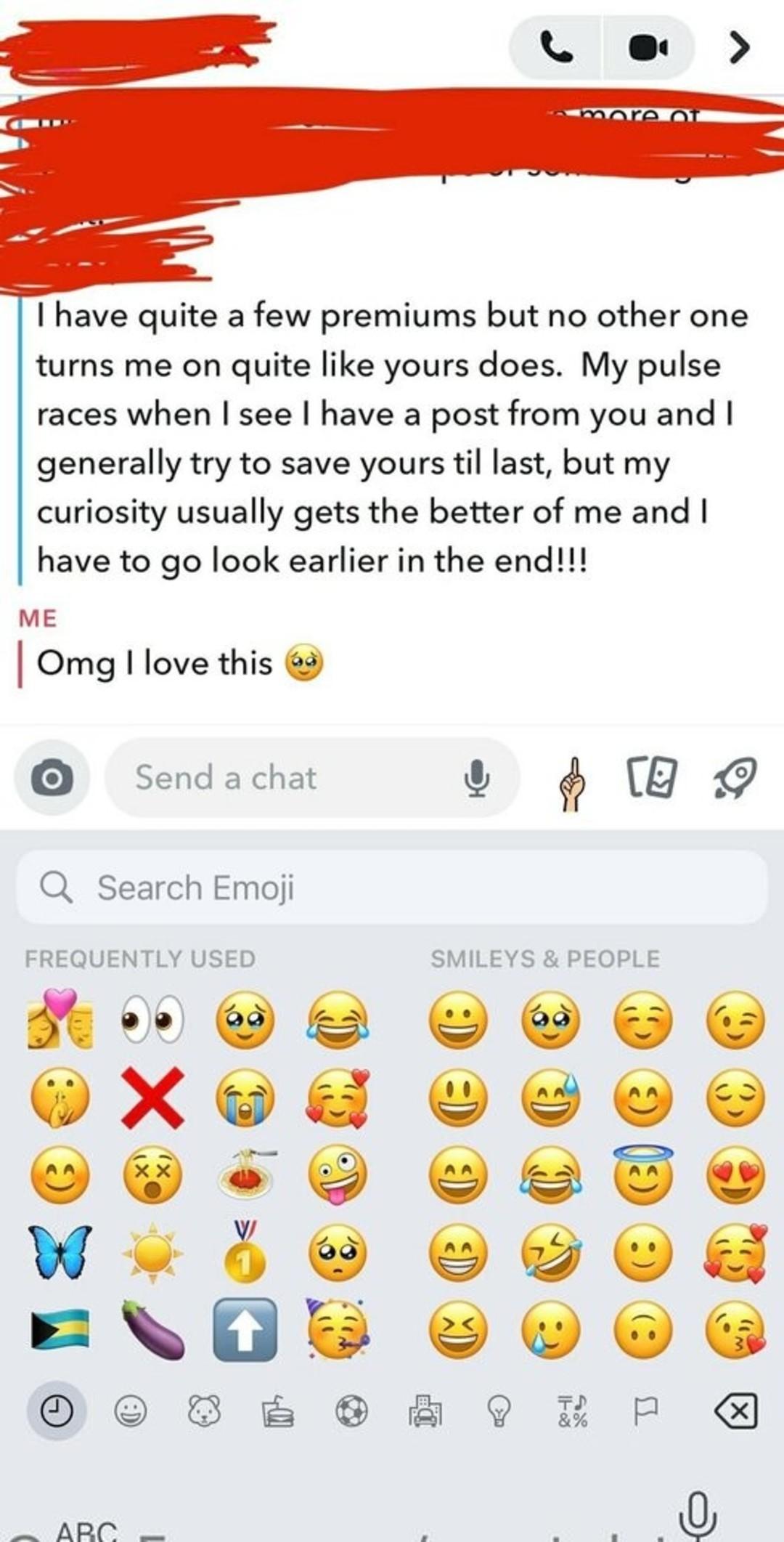Hit the keyboard backspace key
This screenshot has width=784, height=1542.
[x=736, y=1411]
